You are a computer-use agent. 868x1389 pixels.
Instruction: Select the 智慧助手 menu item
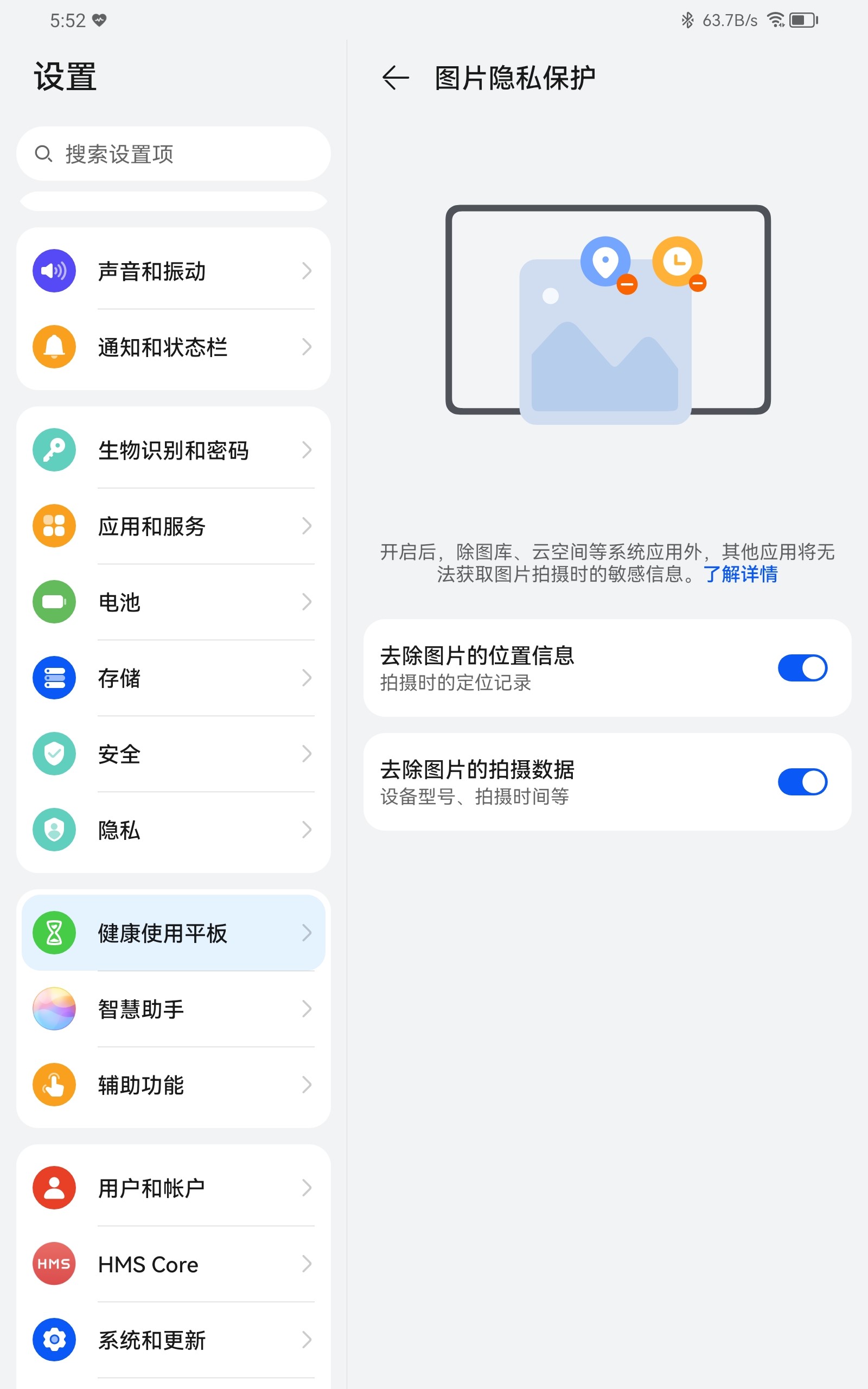pyautogui.click(x=172, y=1009)
